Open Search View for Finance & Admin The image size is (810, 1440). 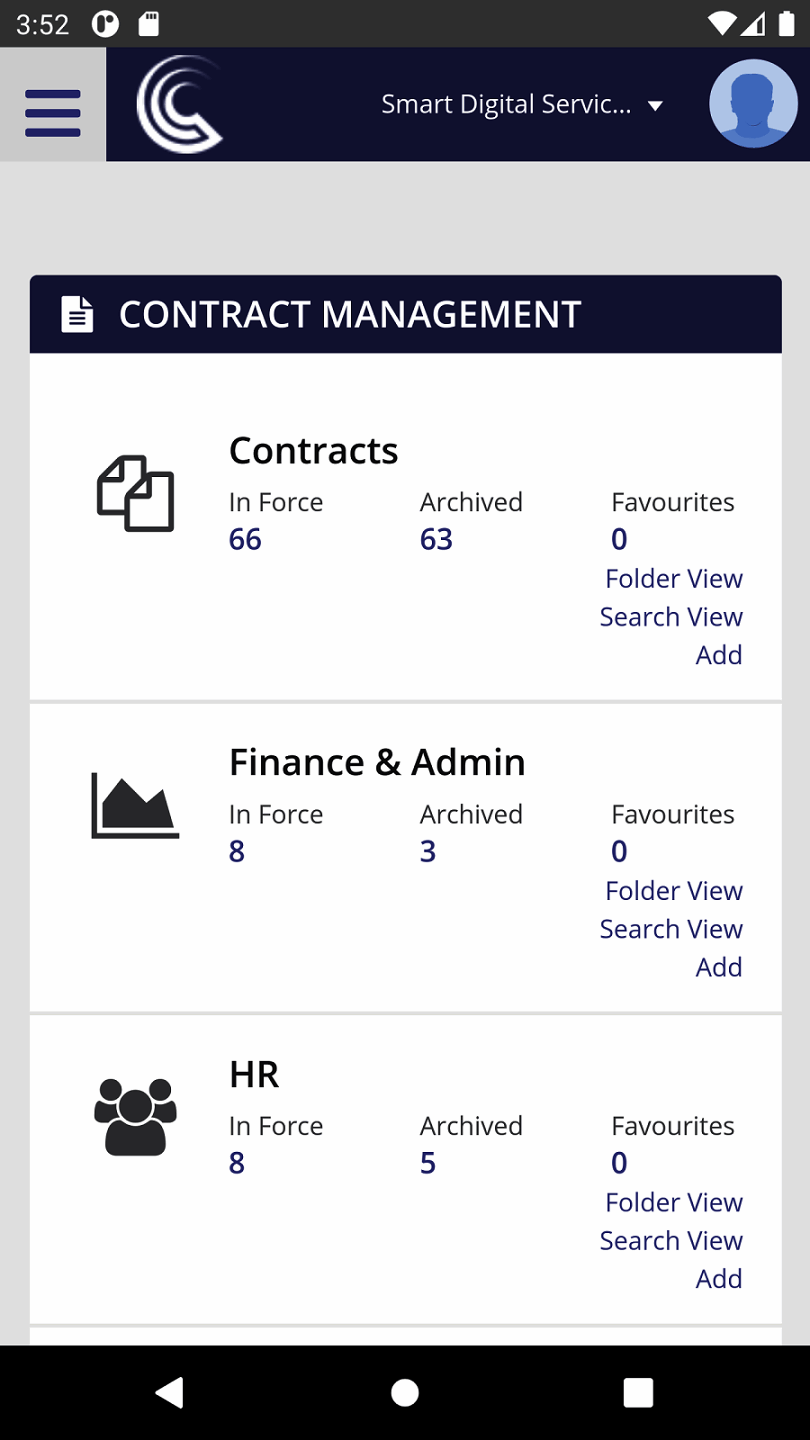(671, 929)
